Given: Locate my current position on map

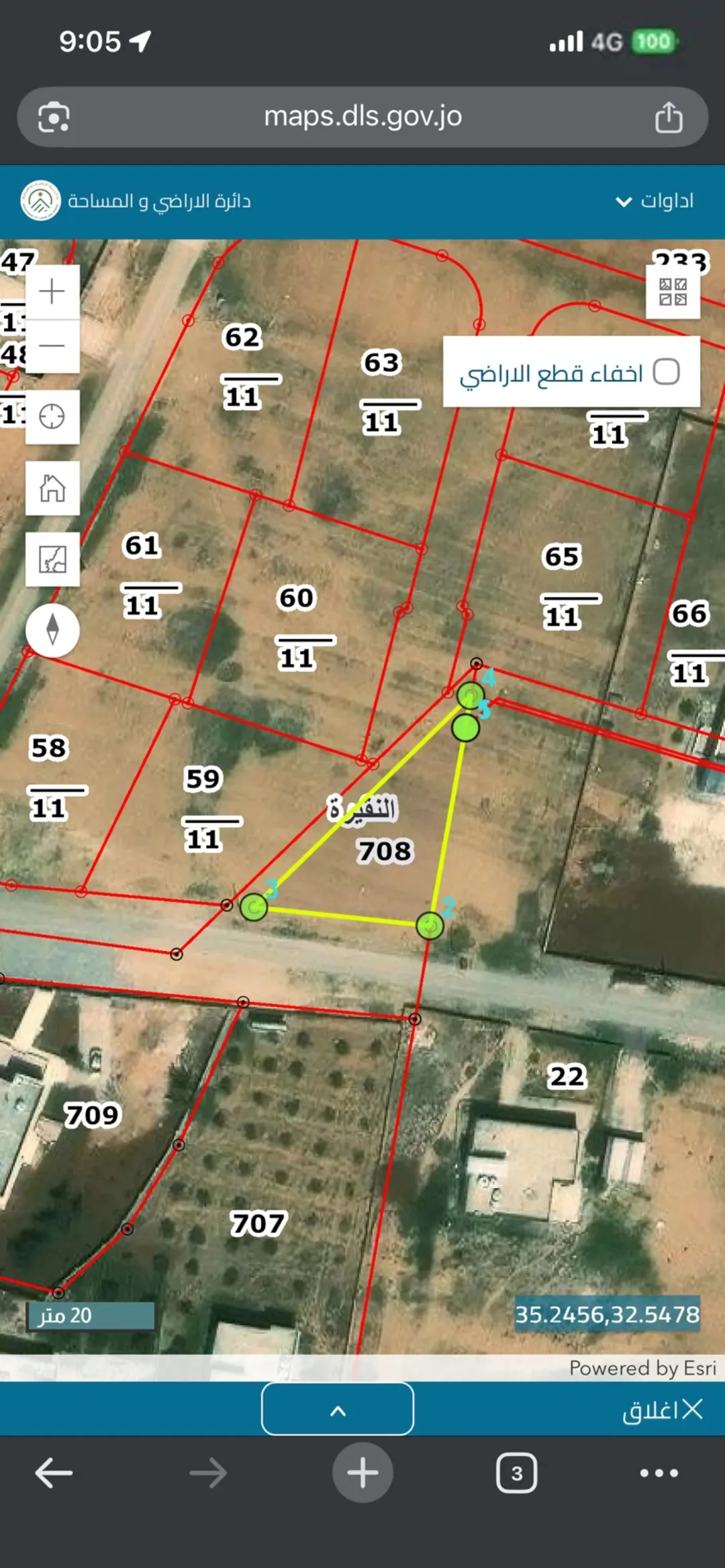Looking at the screenshot, I should [x=52, y=417].
